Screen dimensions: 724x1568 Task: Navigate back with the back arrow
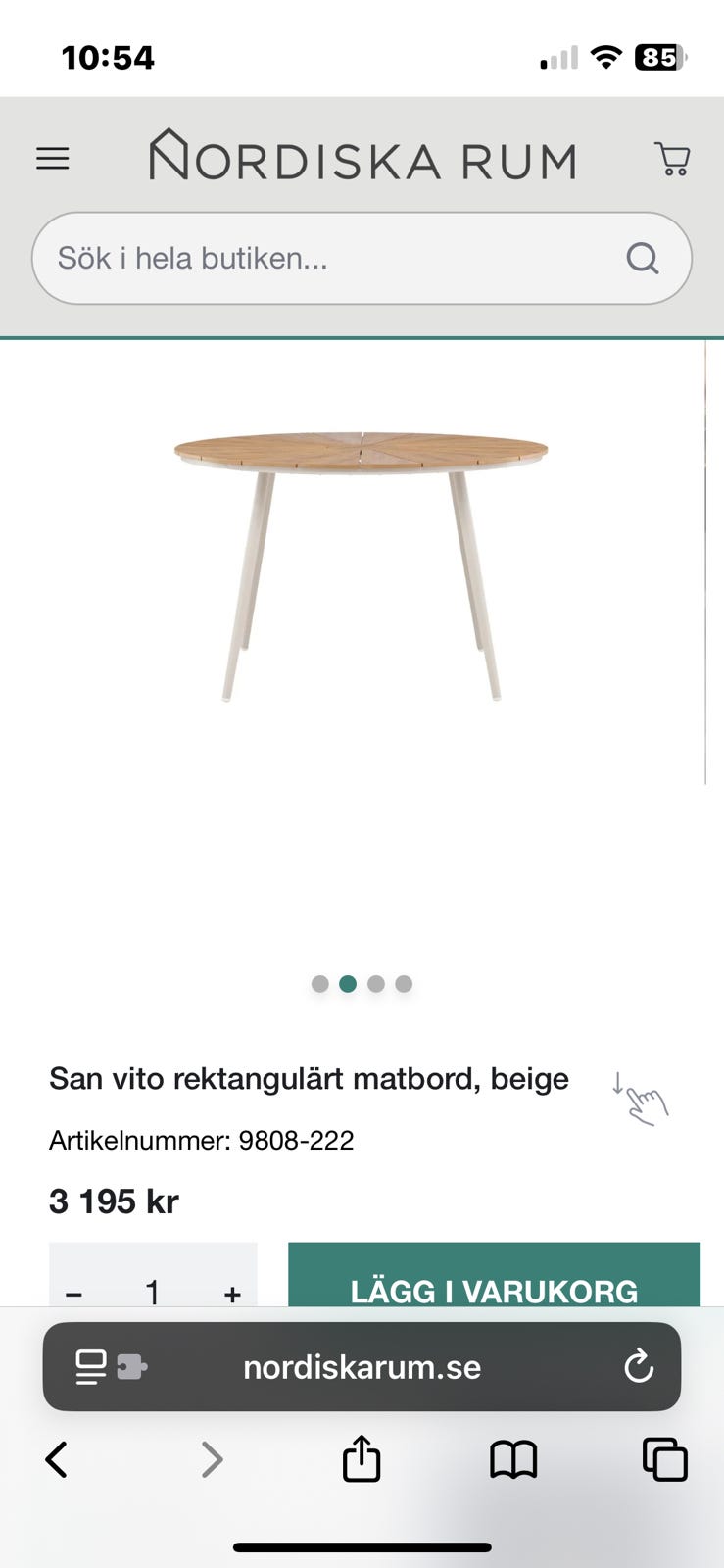click(x=56, y=1458)
